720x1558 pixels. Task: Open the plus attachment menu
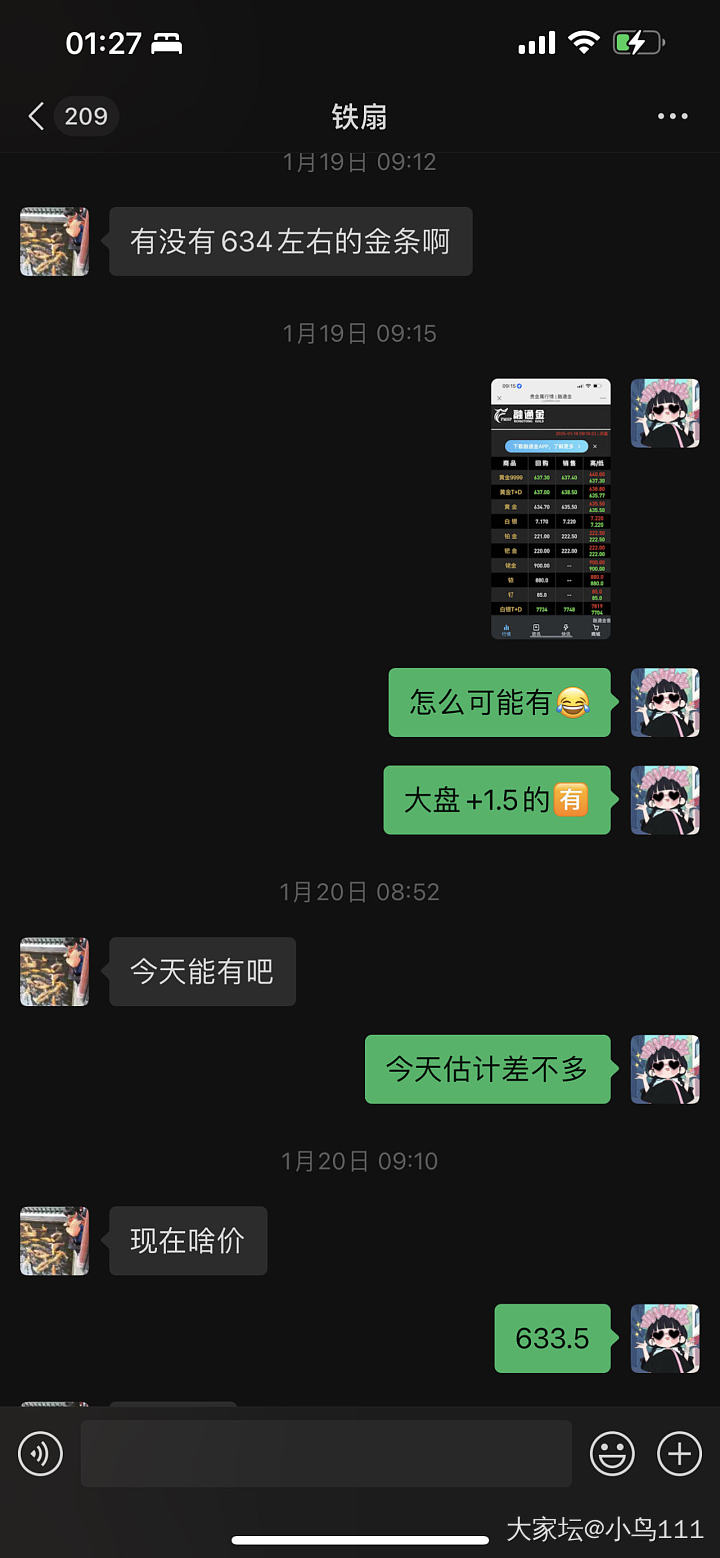coord(679,1453)
